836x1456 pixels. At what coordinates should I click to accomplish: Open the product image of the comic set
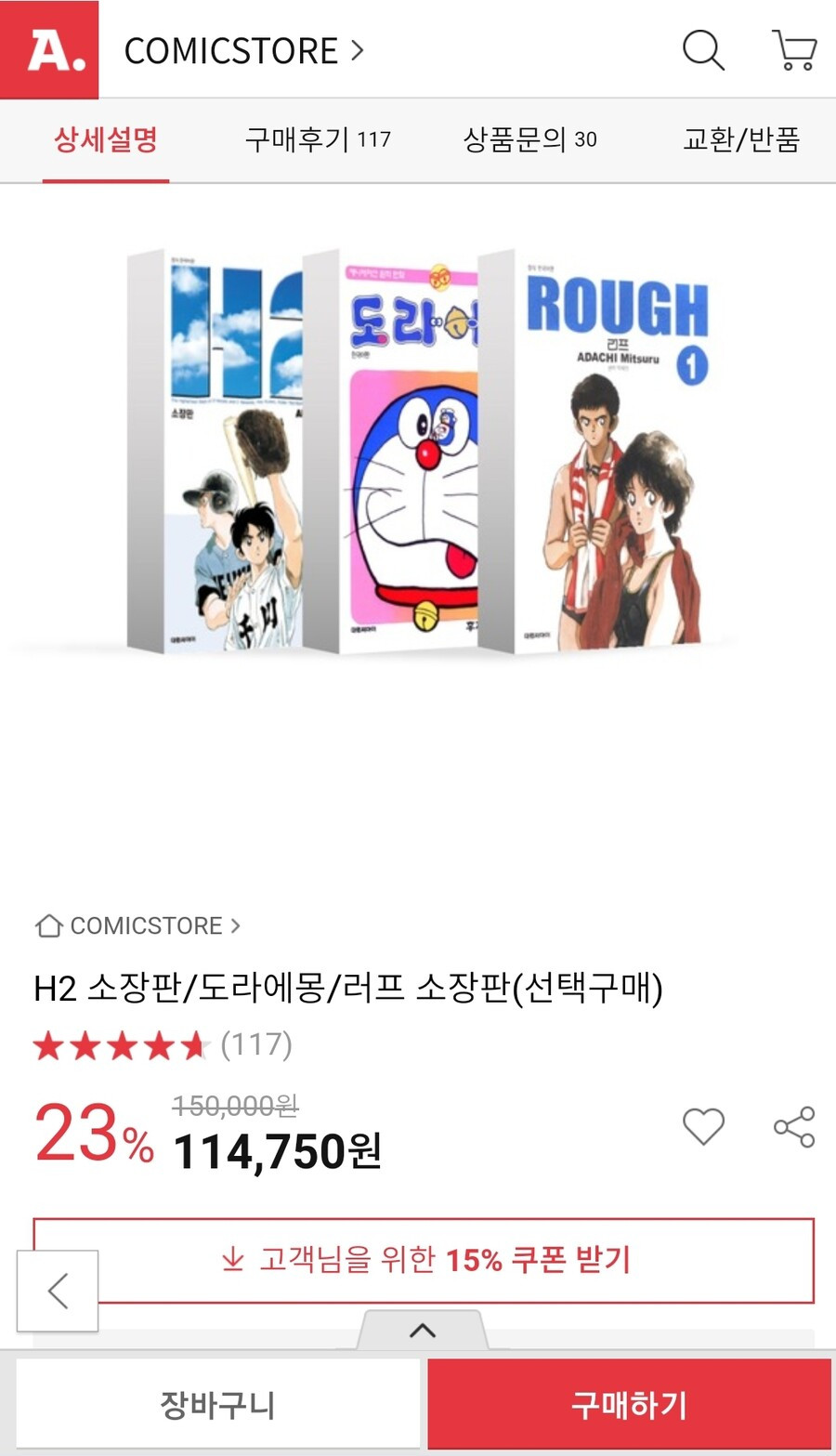(418, 451)
